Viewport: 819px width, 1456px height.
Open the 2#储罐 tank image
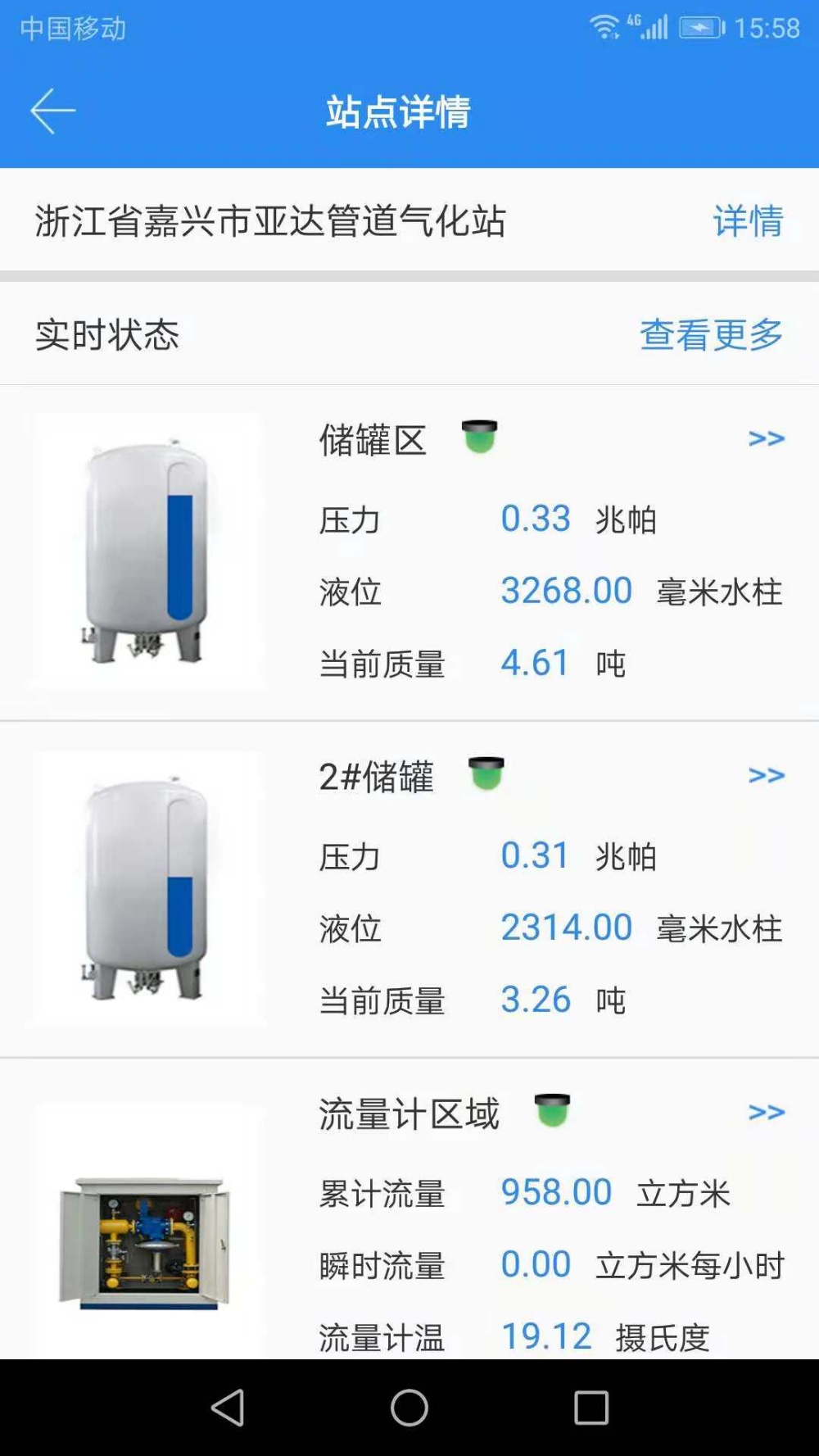(x=146, y=888)
